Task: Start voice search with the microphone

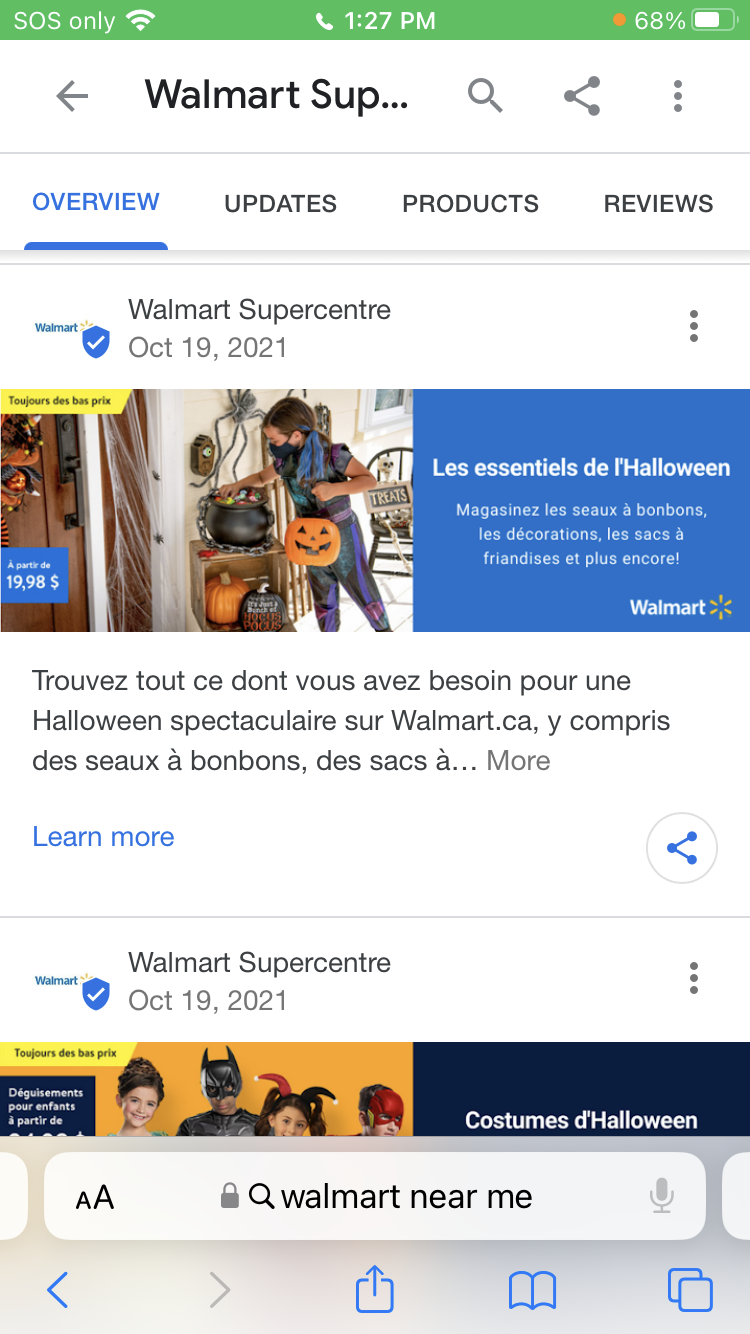Action: point(661,1197)
